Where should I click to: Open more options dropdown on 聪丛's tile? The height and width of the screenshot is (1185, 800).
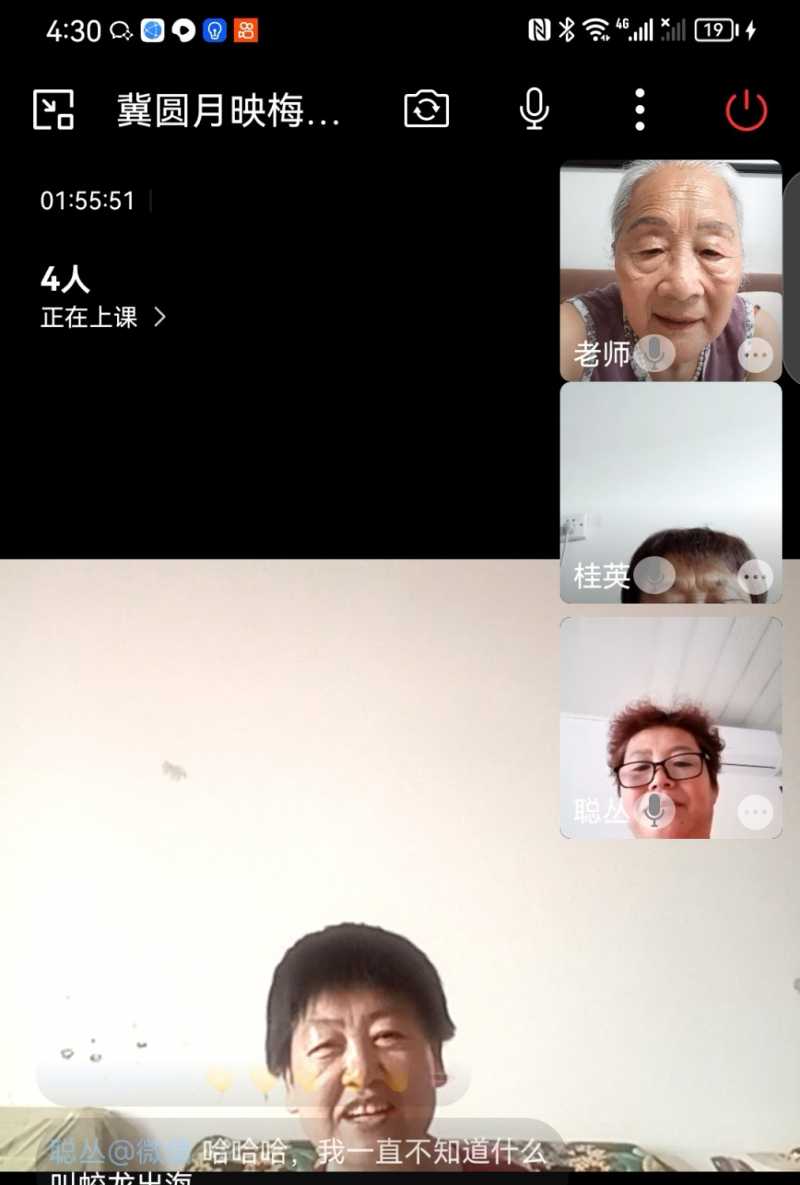coord(757,811)
